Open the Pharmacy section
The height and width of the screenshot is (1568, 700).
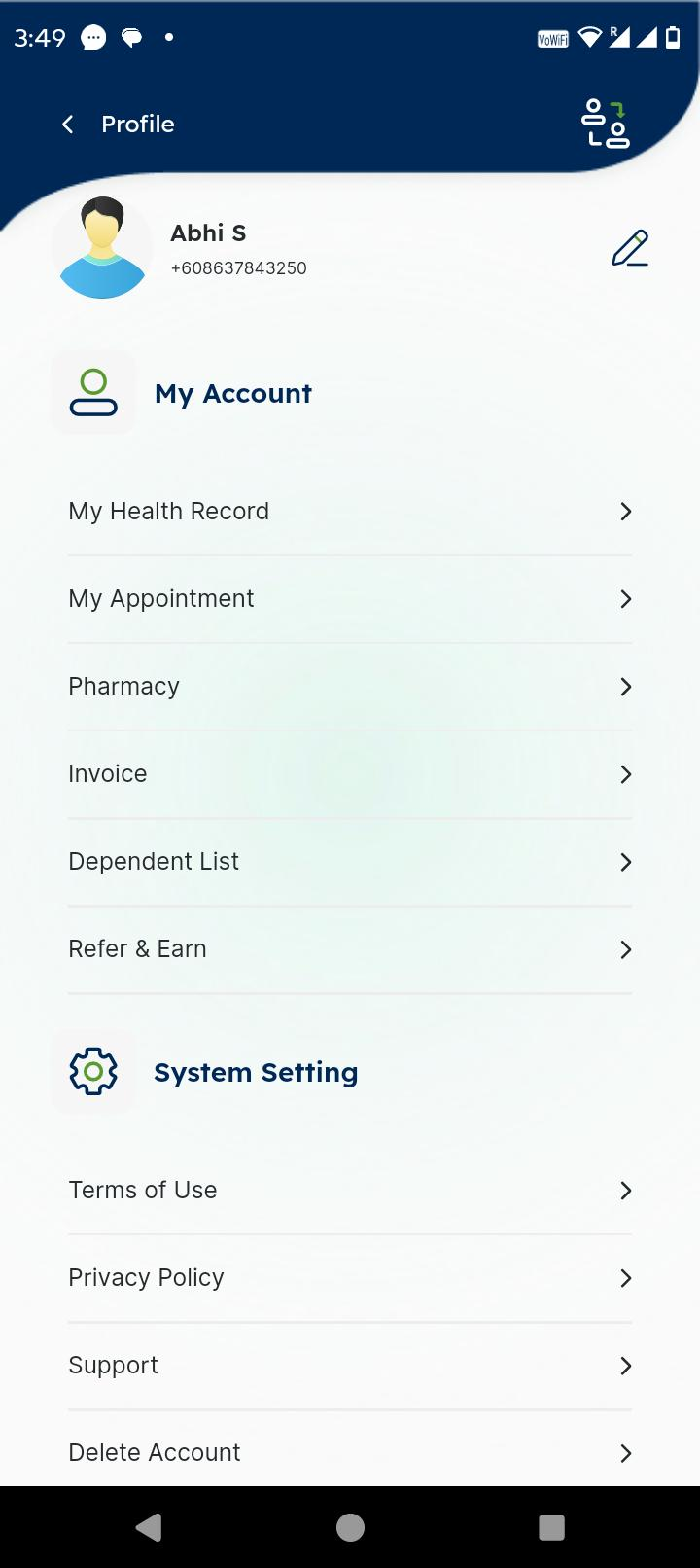pyautogui.click(x=350, y=687)
